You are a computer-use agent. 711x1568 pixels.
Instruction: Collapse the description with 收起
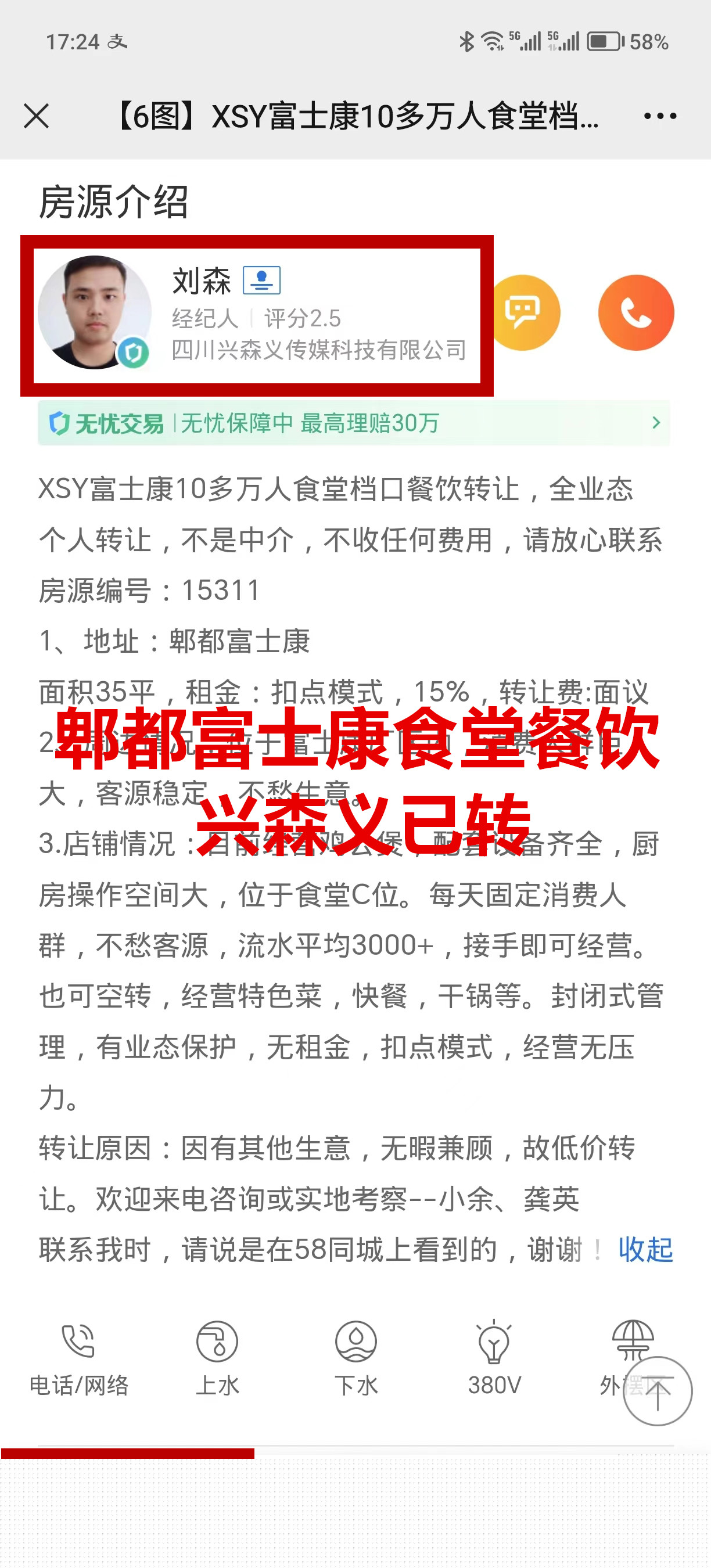pyautogui.click(x=645, y=1250)
